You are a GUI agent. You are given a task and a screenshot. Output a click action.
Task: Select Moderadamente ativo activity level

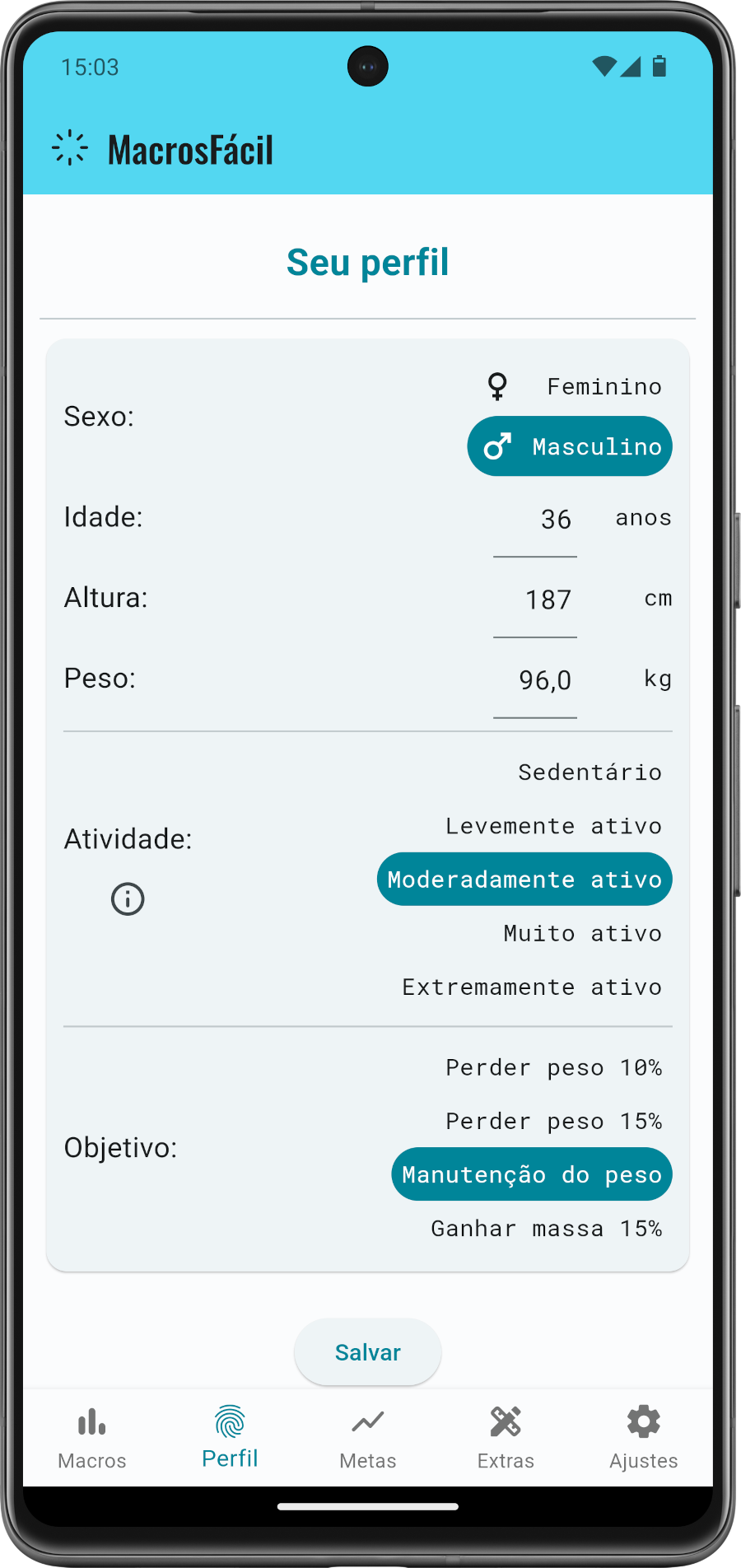pyautogui.click(x=524, y=880)
